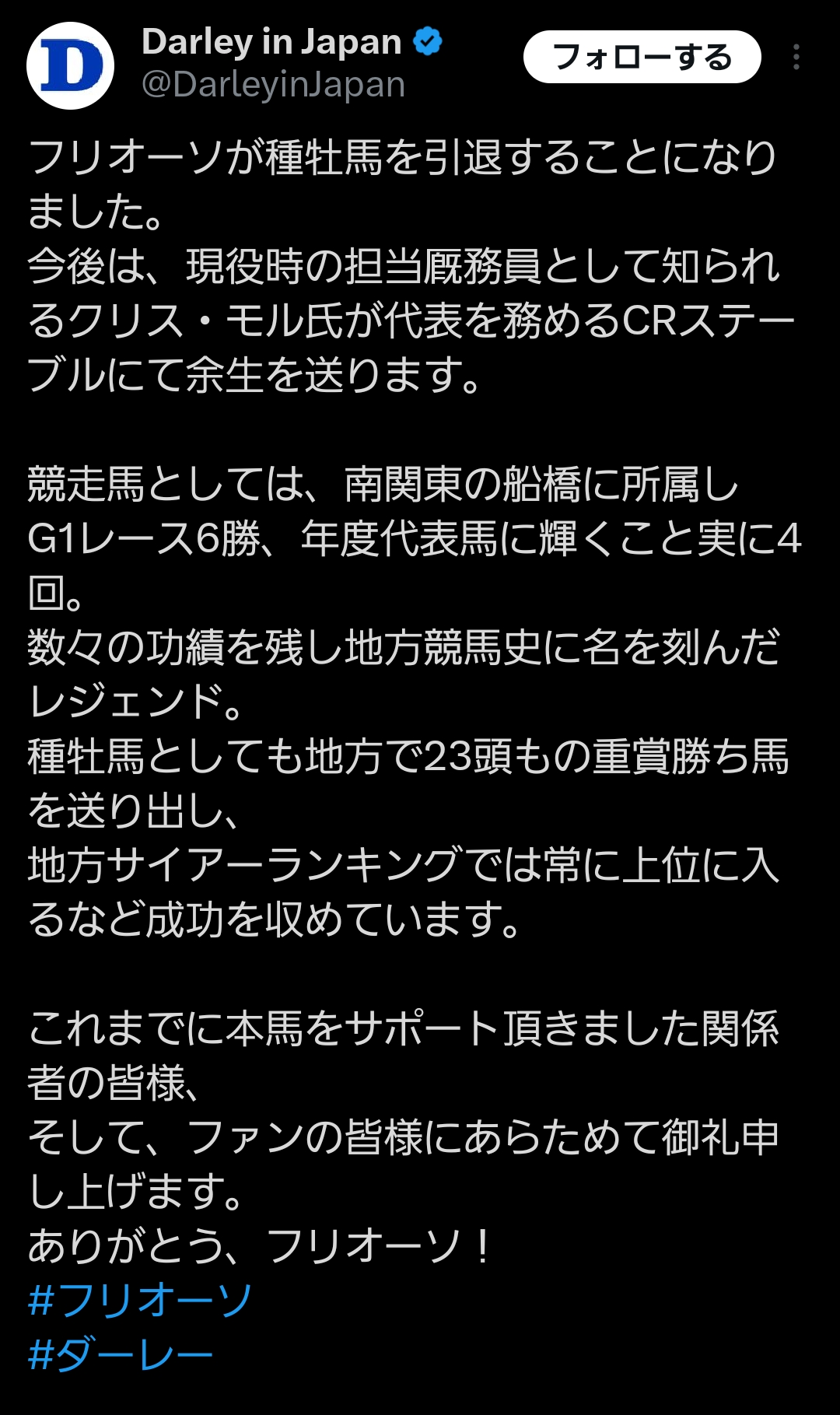
Task: Open the Darley in Japan profile avatar
Action: (x=71, y=66)
